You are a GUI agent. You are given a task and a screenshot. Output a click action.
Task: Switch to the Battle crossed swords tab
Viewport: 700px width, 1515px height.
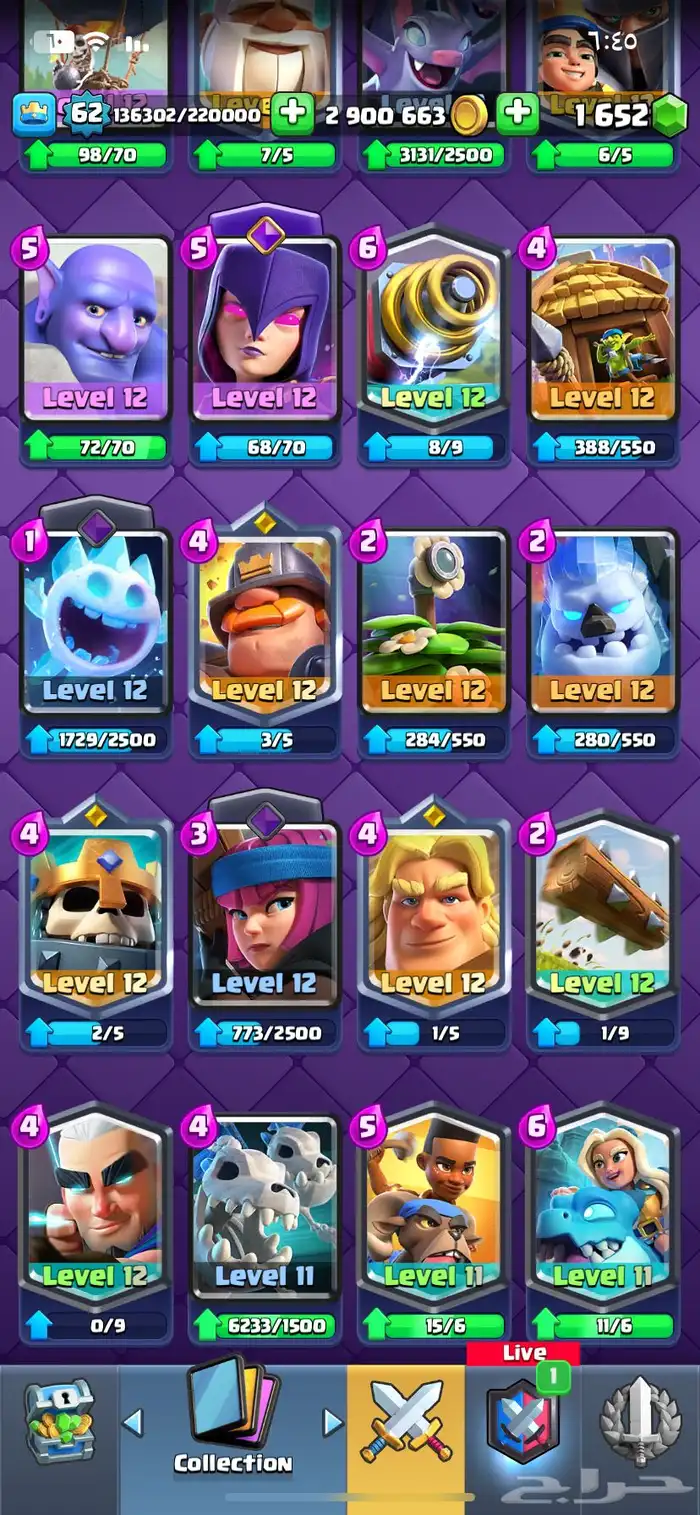click(x=406, y=1418)
